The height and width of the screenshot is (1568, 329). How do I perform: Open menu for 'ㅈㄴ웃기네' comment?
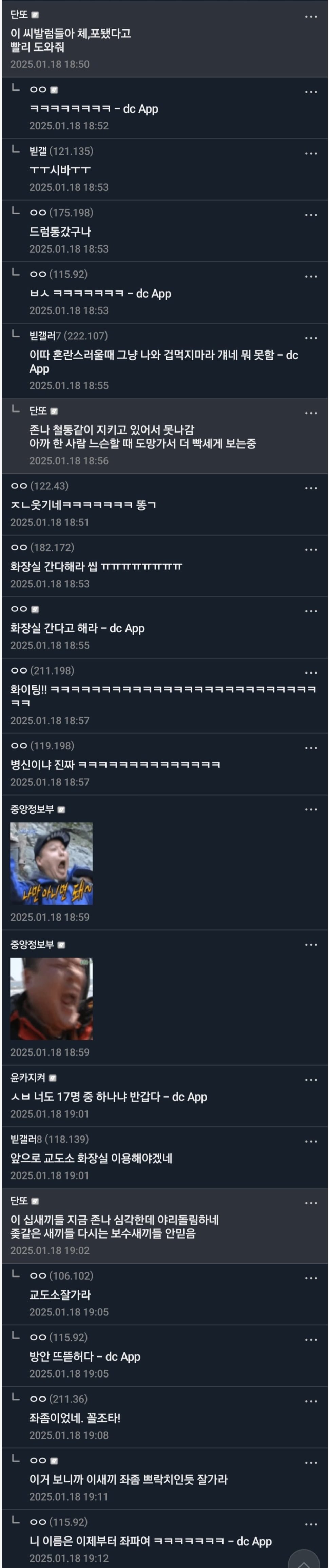click(311, 488)
